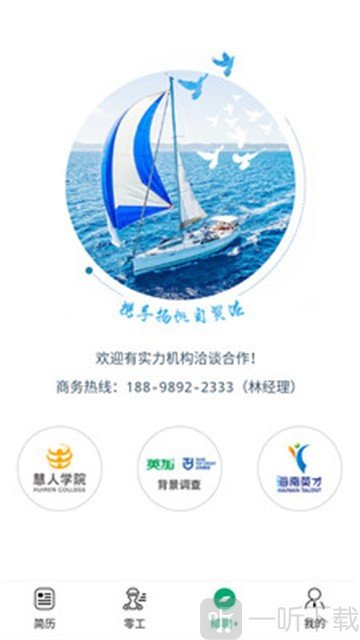Open the 慧人学院 circle icon
Image resolution: width=360 pixels, height=640 pixels.
[x=60, y=469]
